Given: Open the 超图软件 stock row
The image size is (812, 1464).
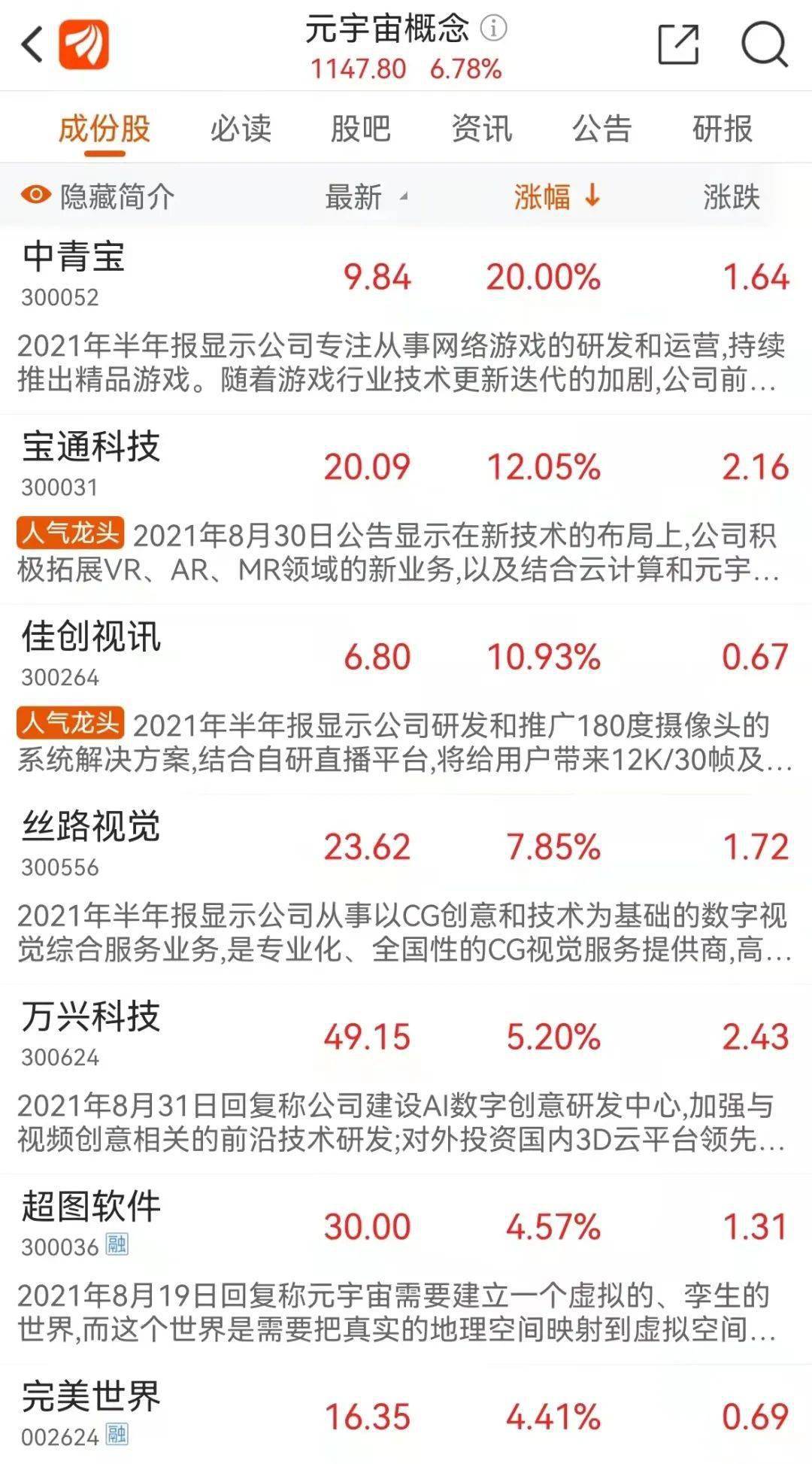Looking at the screenshot, I should [91, 1207].
